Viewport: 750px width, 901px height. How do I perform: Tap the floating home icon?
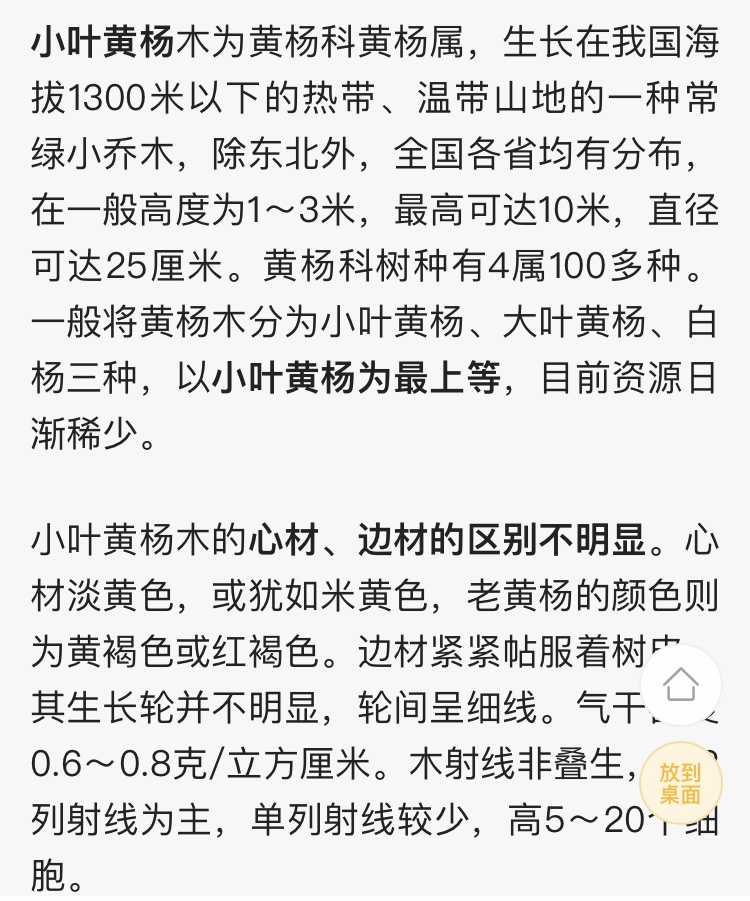[681, 685]
